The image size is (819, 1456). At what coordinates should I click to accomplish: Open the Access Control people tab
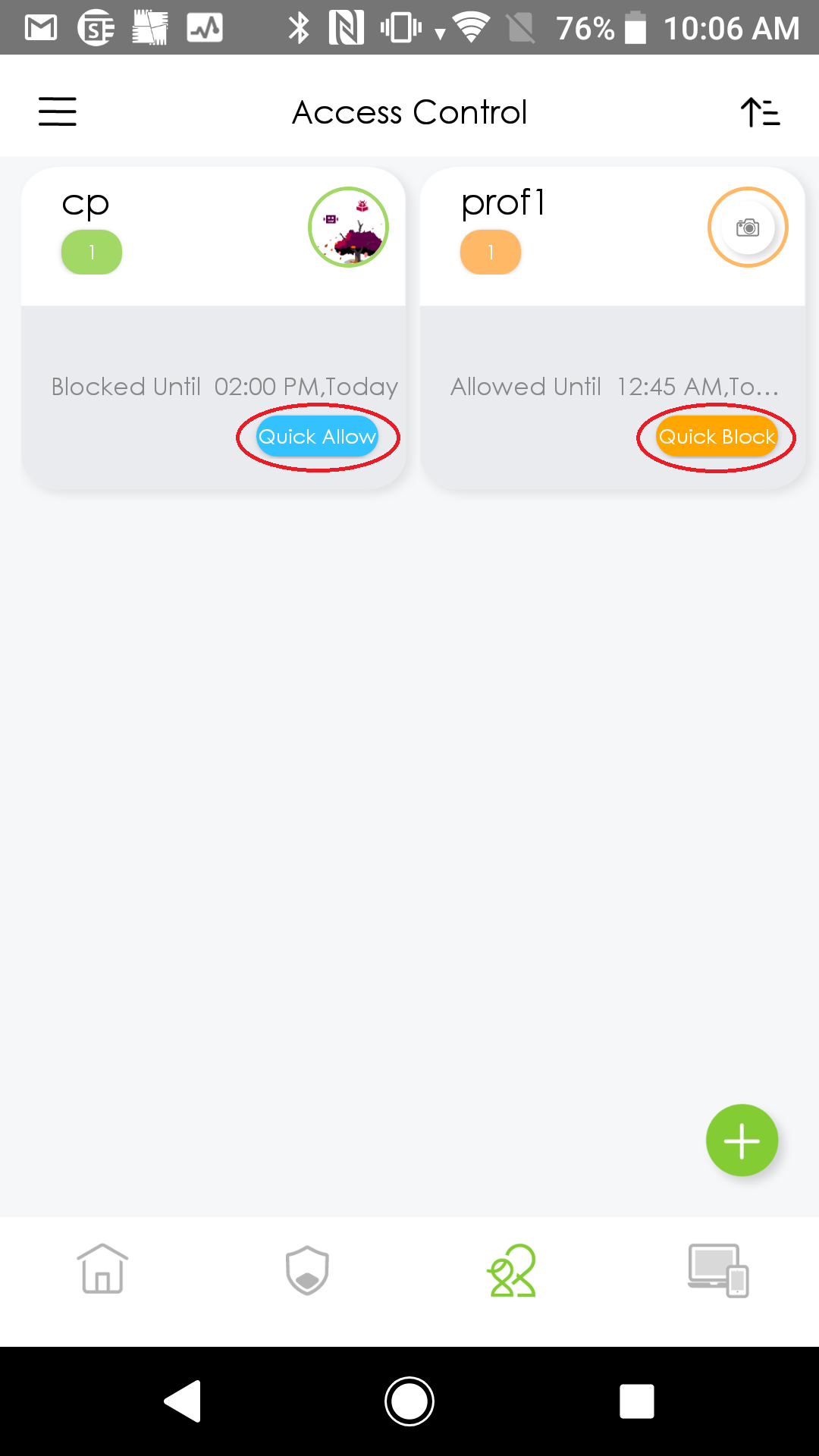[512, 1270]
